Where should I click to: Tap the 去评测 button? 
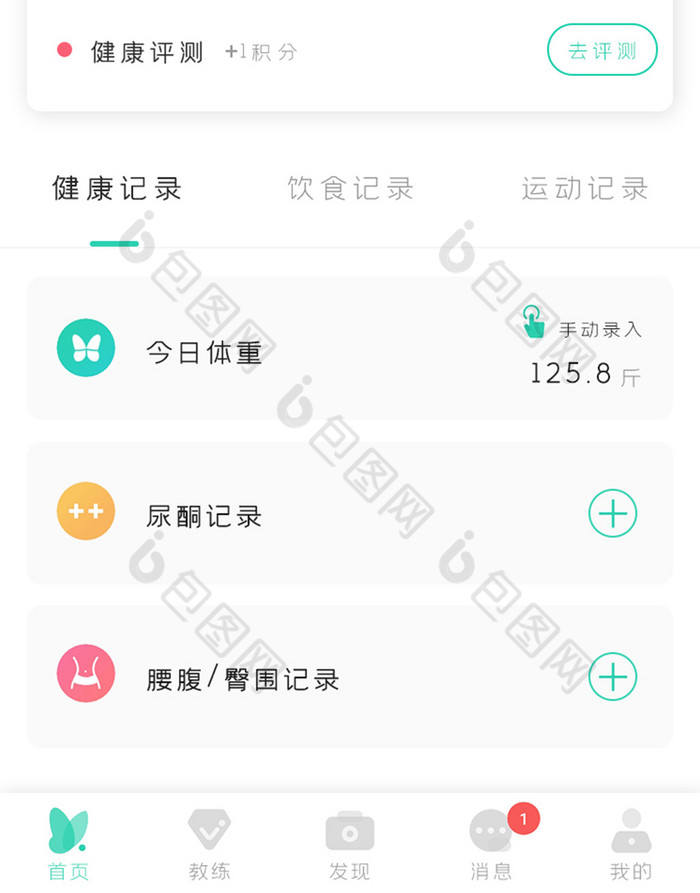pyautogui.click(x=602, y=50)
